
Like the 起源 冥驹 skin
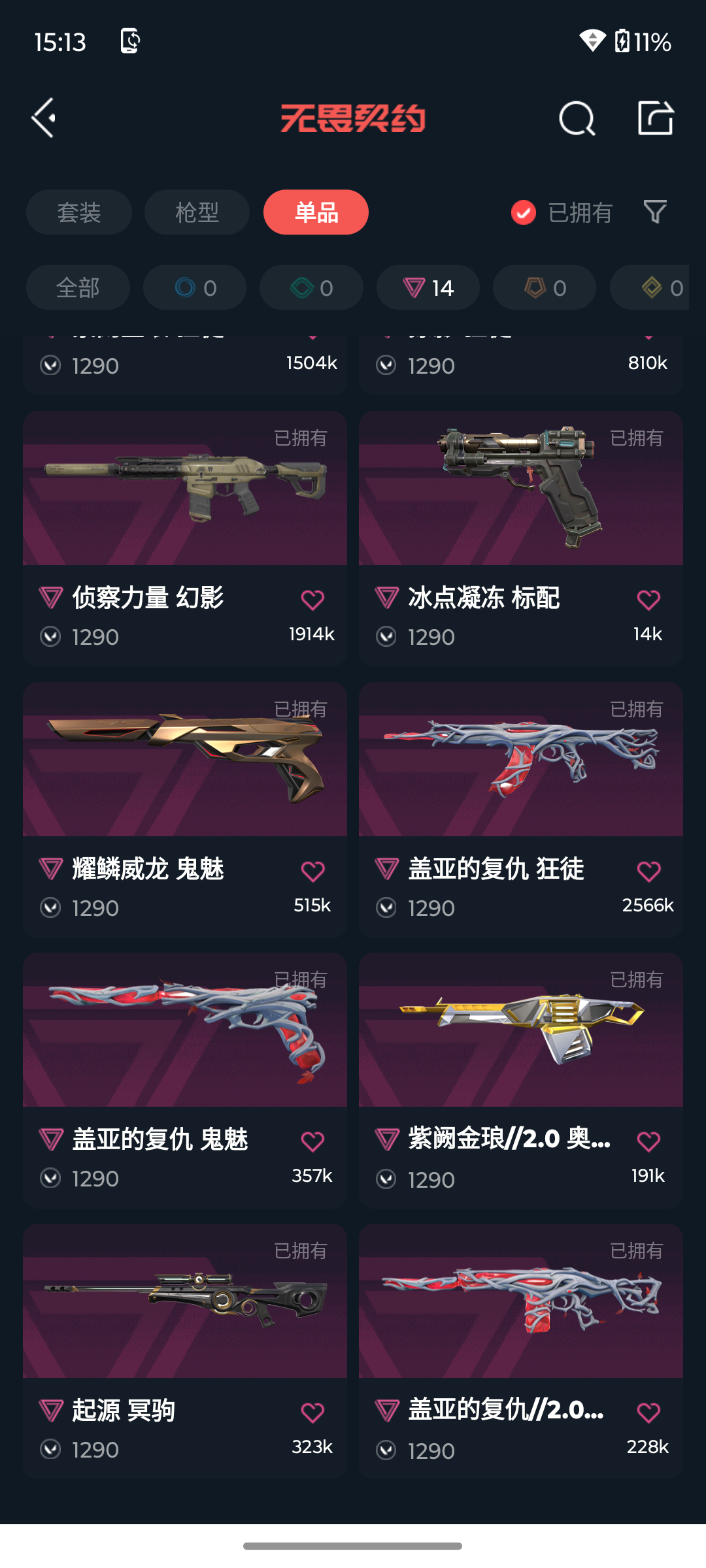(312, 1413)
